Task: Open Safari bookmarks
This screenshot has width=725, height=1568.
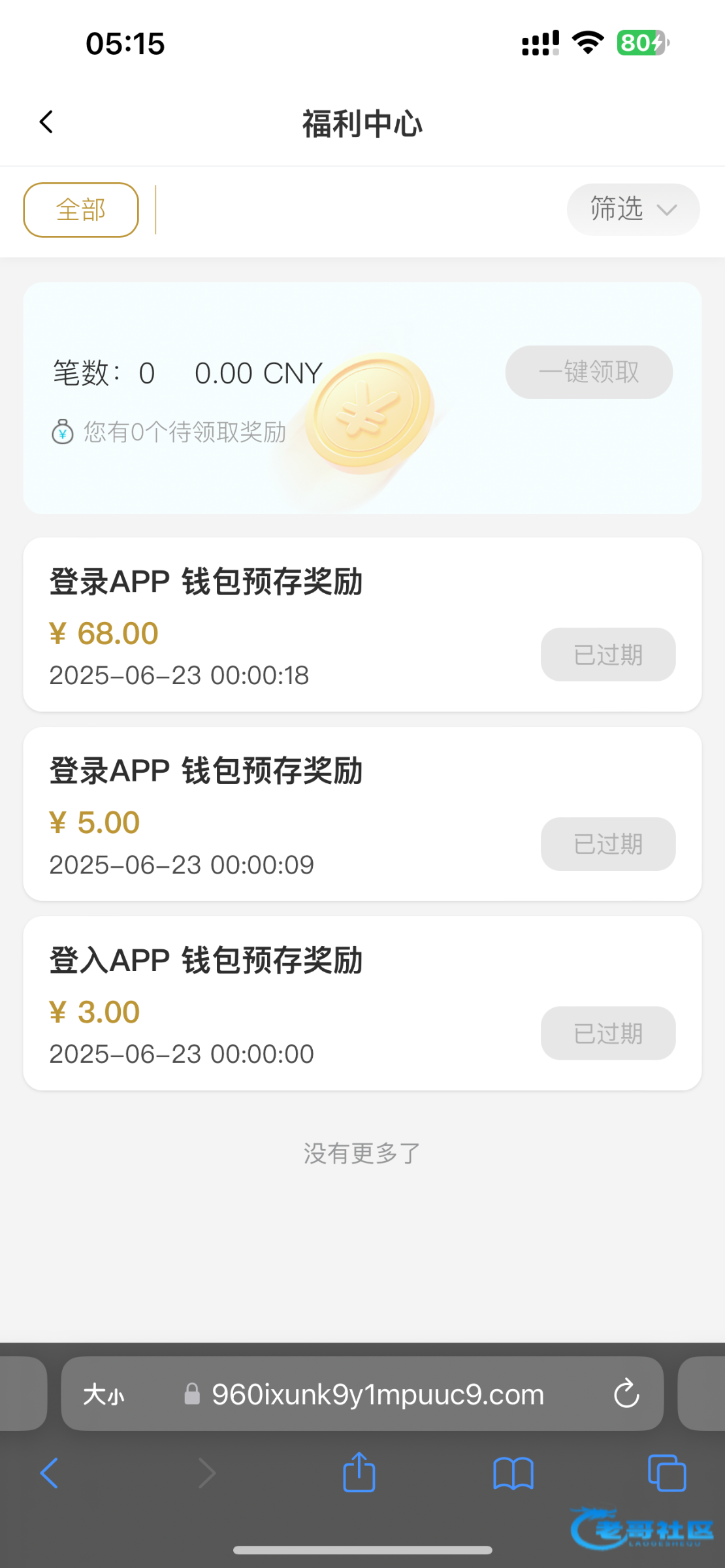Action: click(x=513, y=1473)
